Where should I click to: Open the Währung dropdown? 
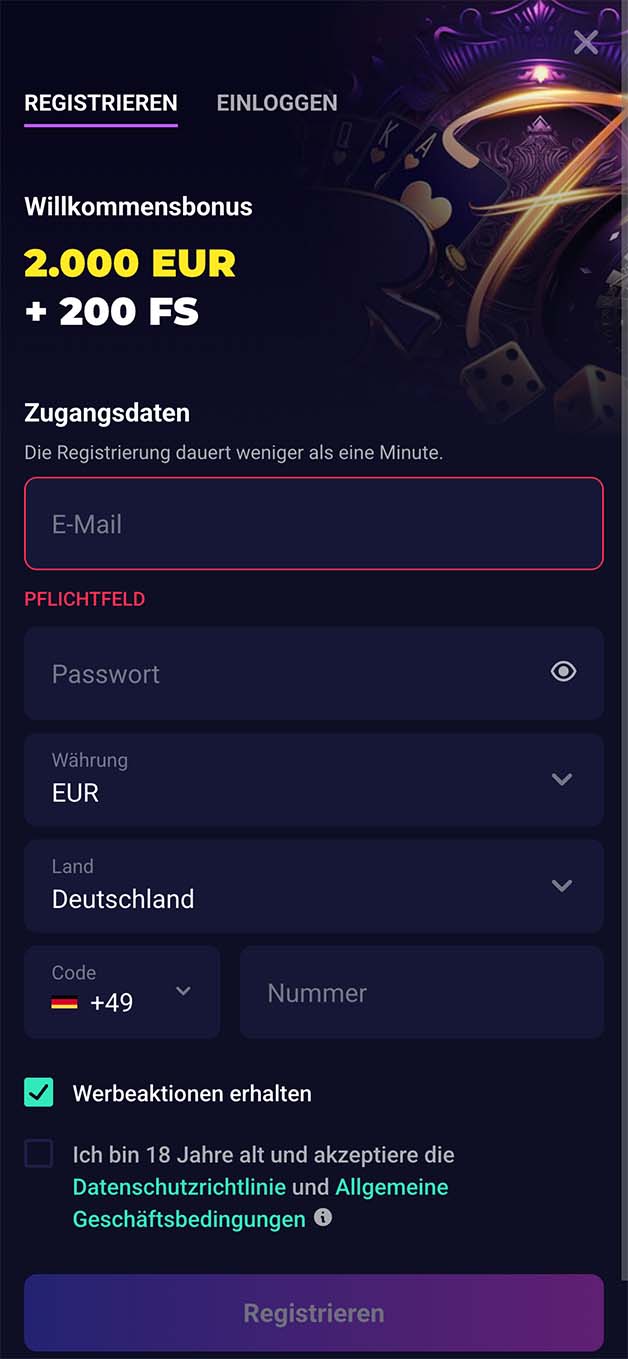314,780
